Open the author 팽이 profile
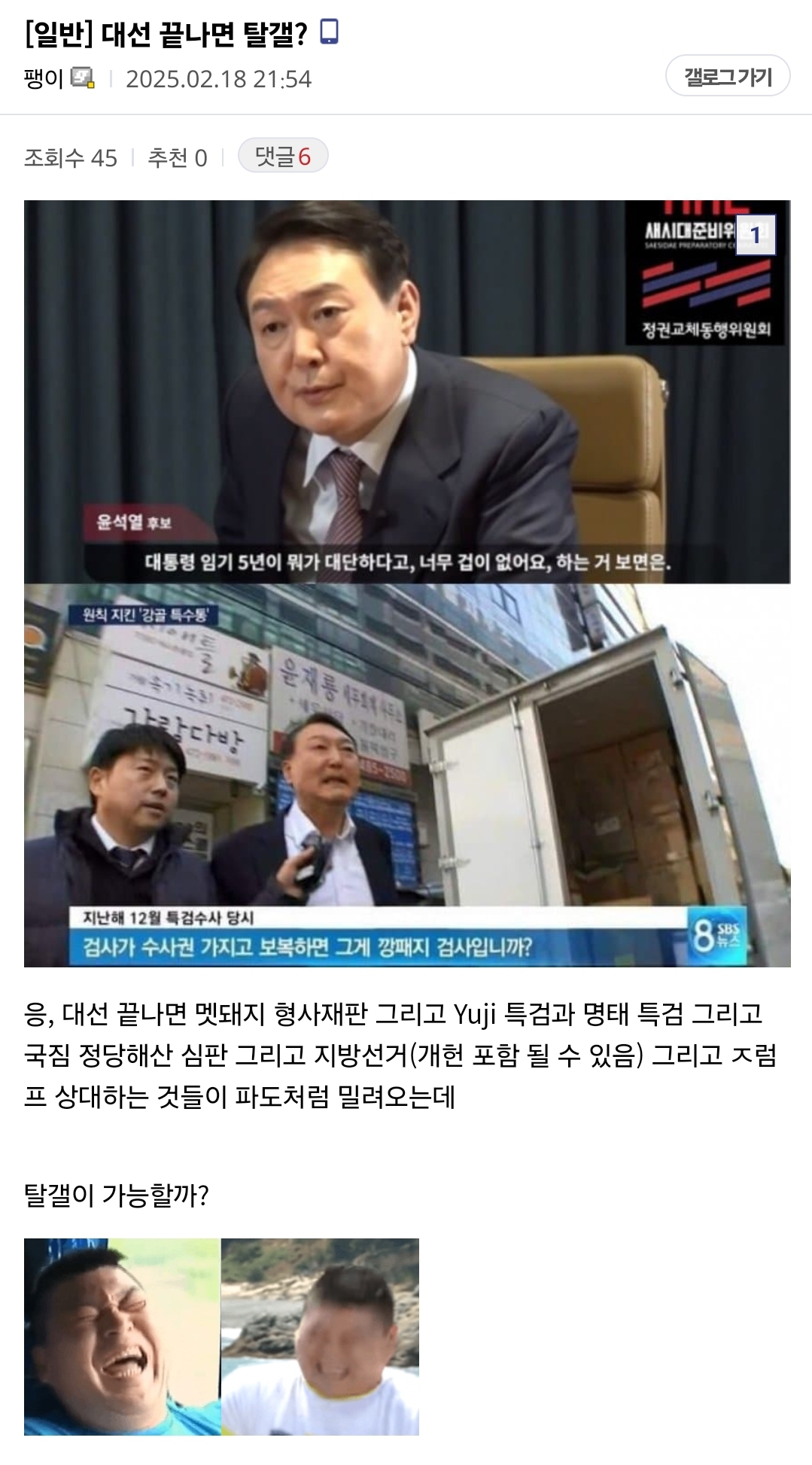The image size is (812, 1465). 44,78
